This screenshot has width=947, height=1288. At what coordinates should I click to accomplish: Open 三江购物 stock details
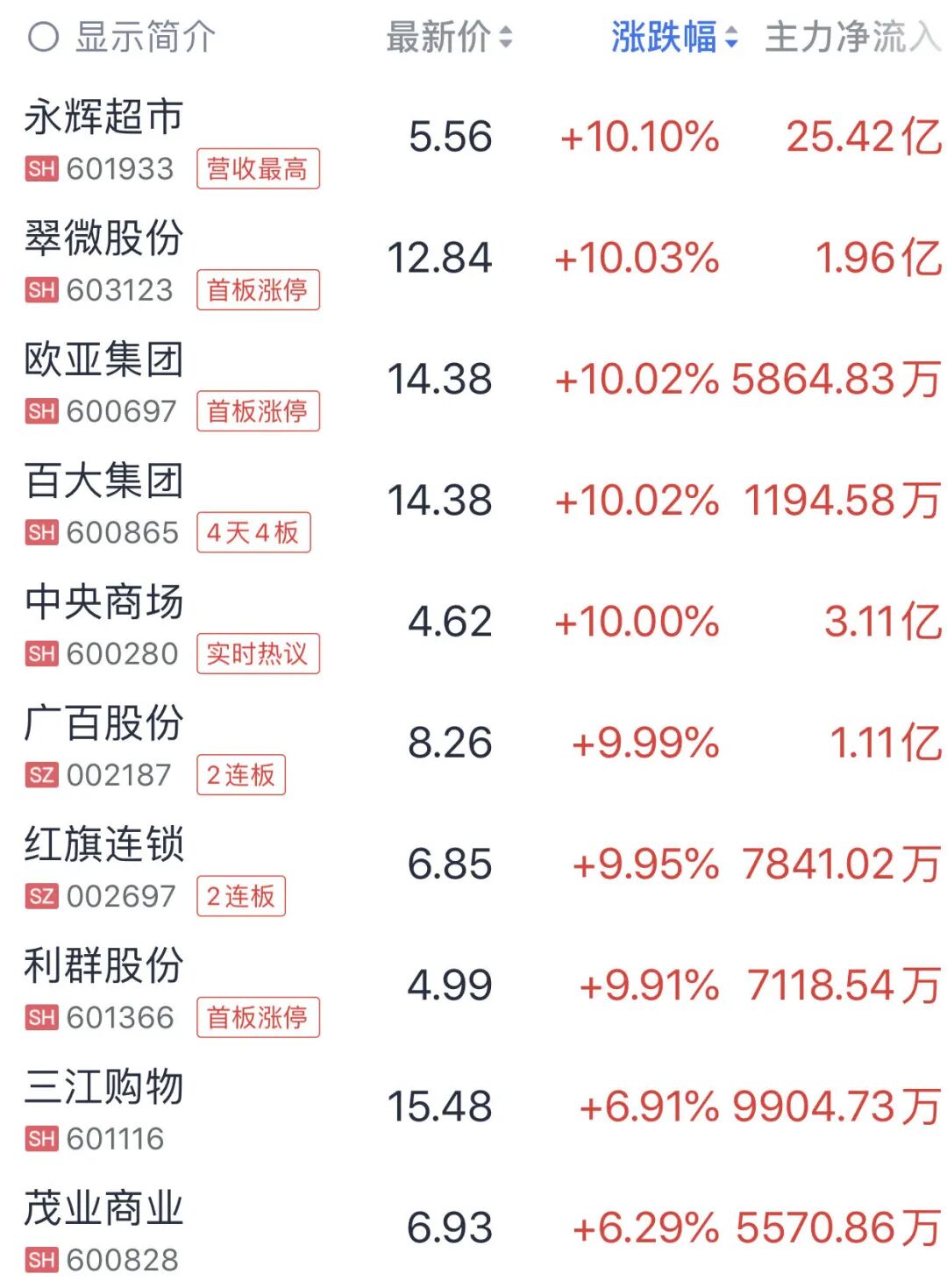[x=103, y=1087]
